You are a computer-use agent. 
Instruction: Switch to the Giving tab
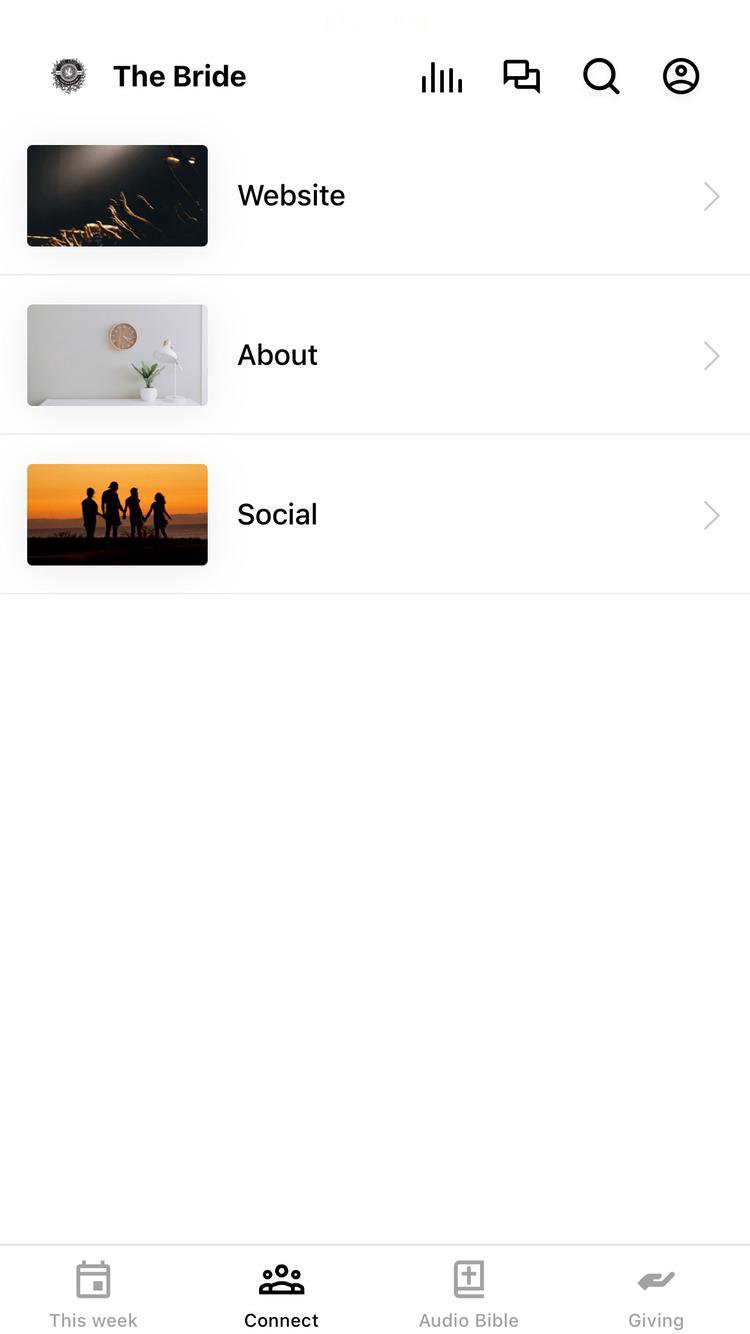click(656, 1294)
